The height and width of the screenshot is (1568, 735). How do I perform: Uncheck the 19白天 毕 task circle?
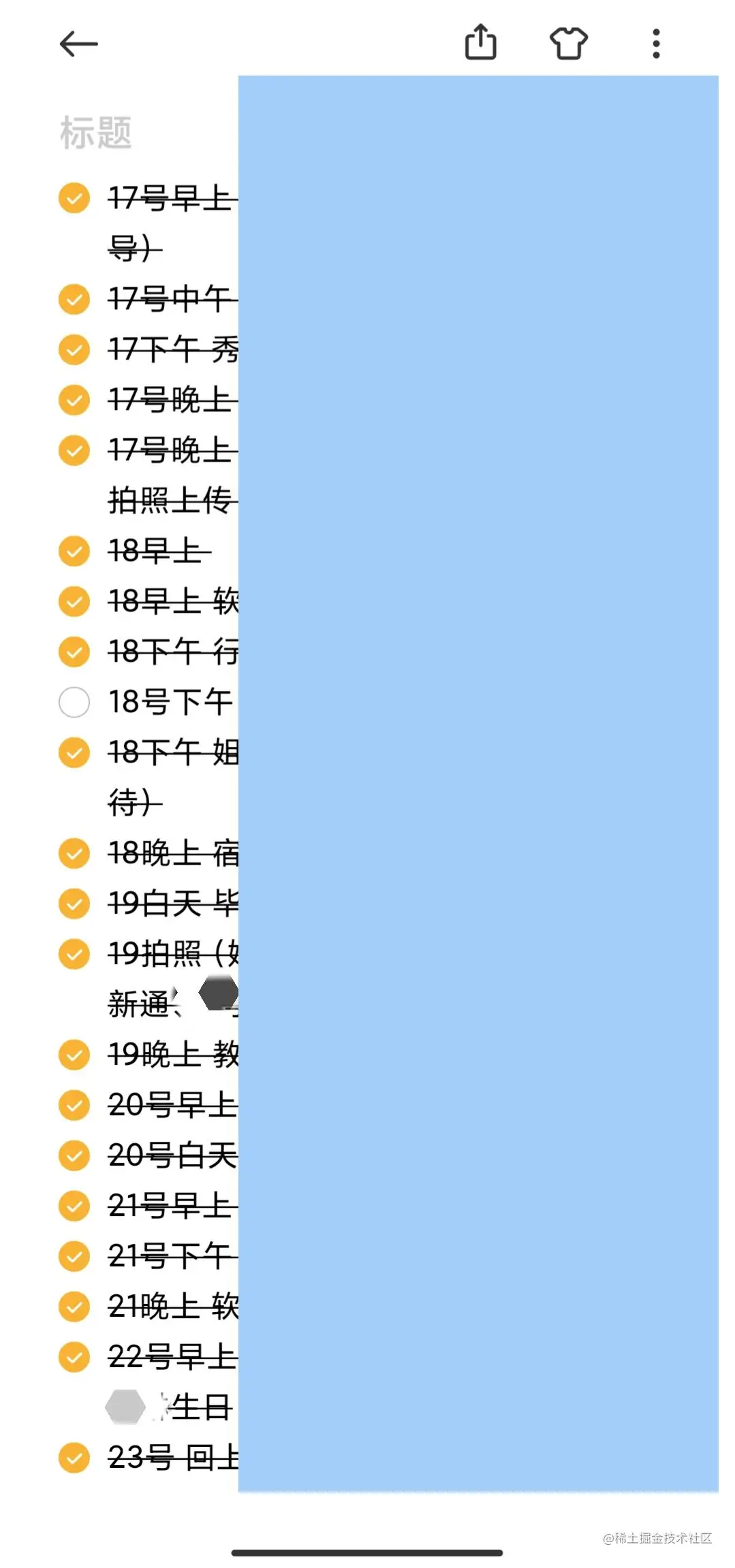coord(73,903)
